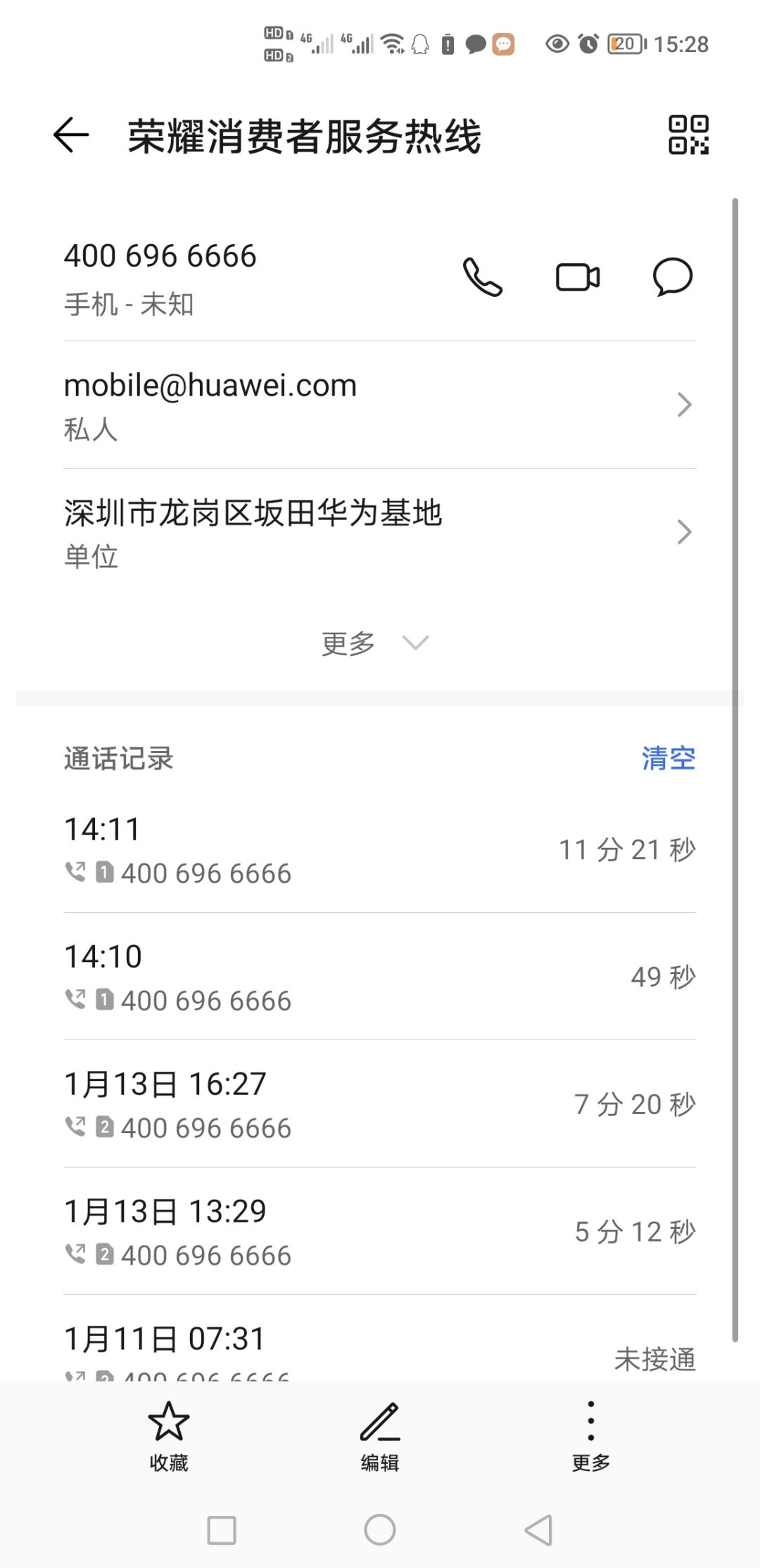This screenshot has width=760, height=1568.
Task: Open the contact QR code icon
Action: tap(688, 135)
